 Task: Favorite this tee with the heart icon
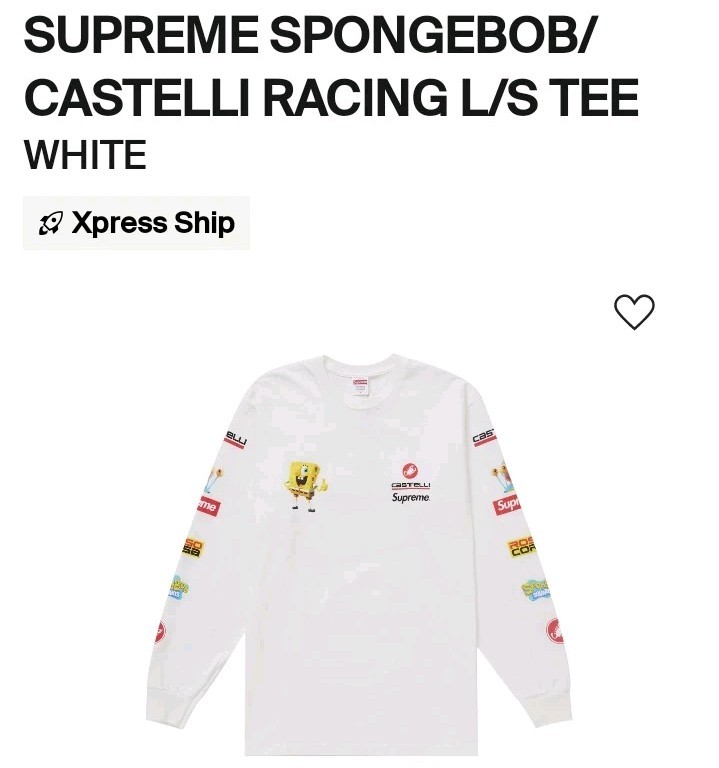tap(634, 312)
